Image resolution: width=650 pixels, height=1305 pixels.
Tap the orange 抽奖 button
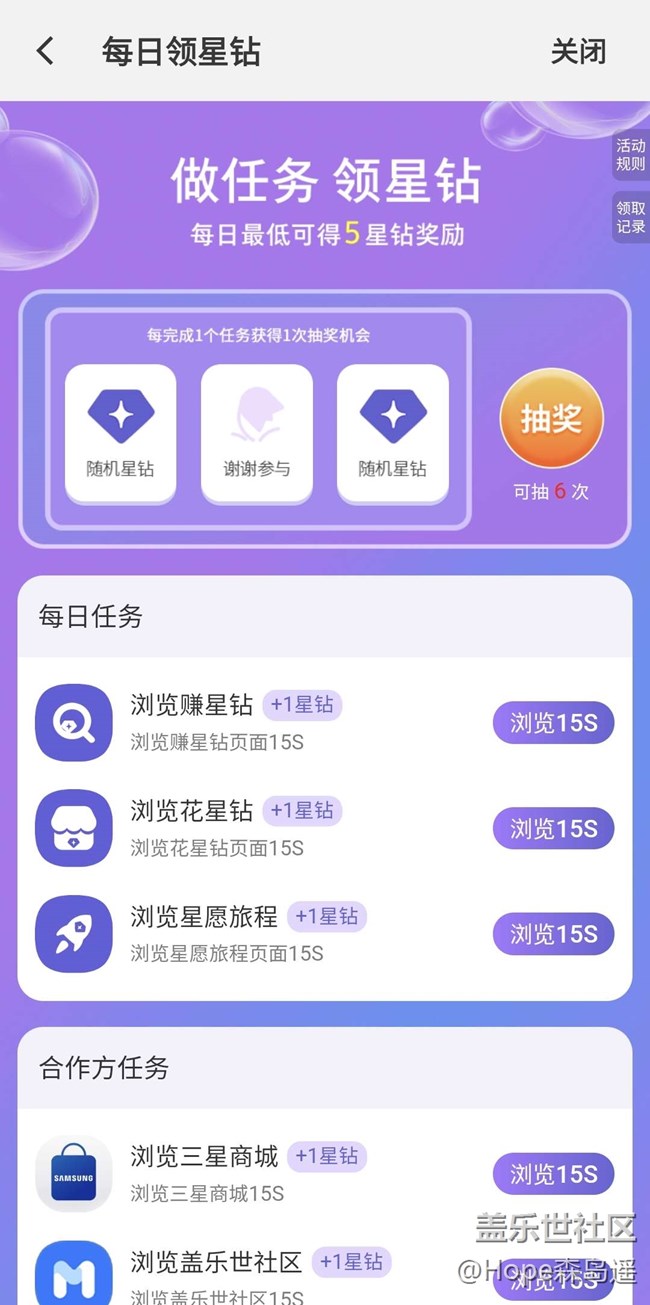[x=551, y=419]
